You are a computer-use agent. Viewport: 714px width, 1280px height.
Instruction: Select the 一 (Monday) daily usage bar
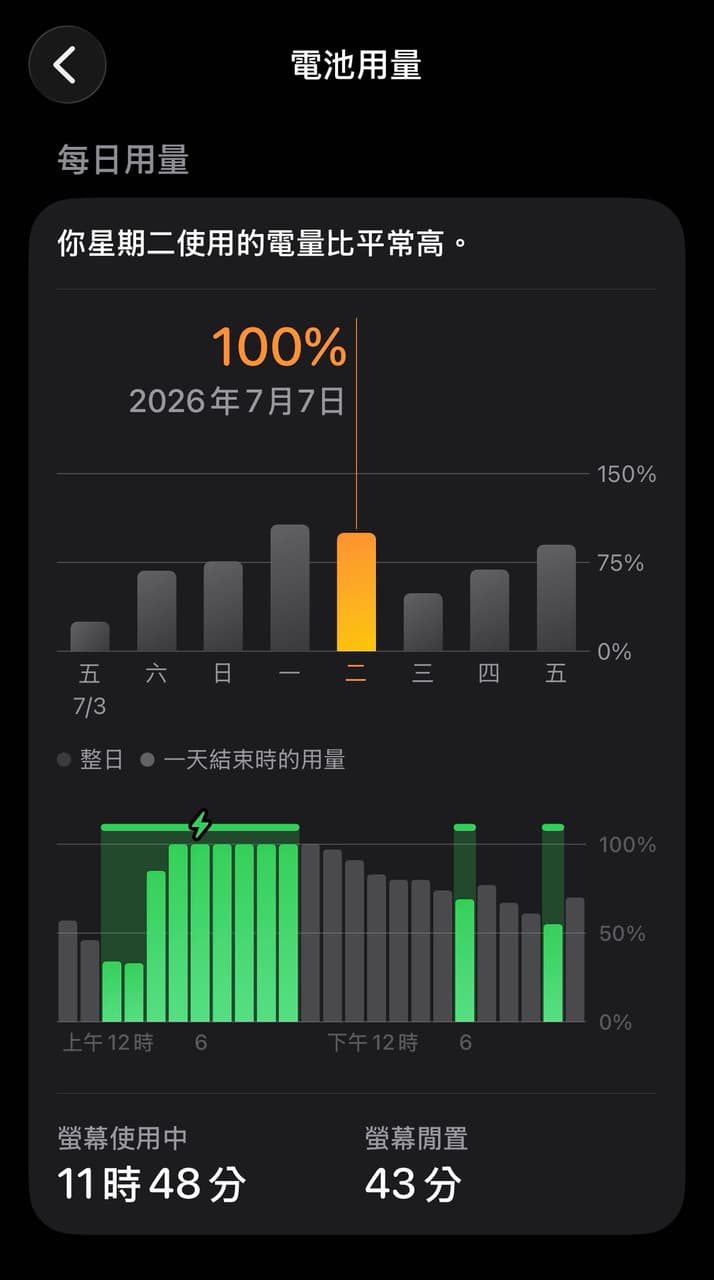tap(290, 588)
